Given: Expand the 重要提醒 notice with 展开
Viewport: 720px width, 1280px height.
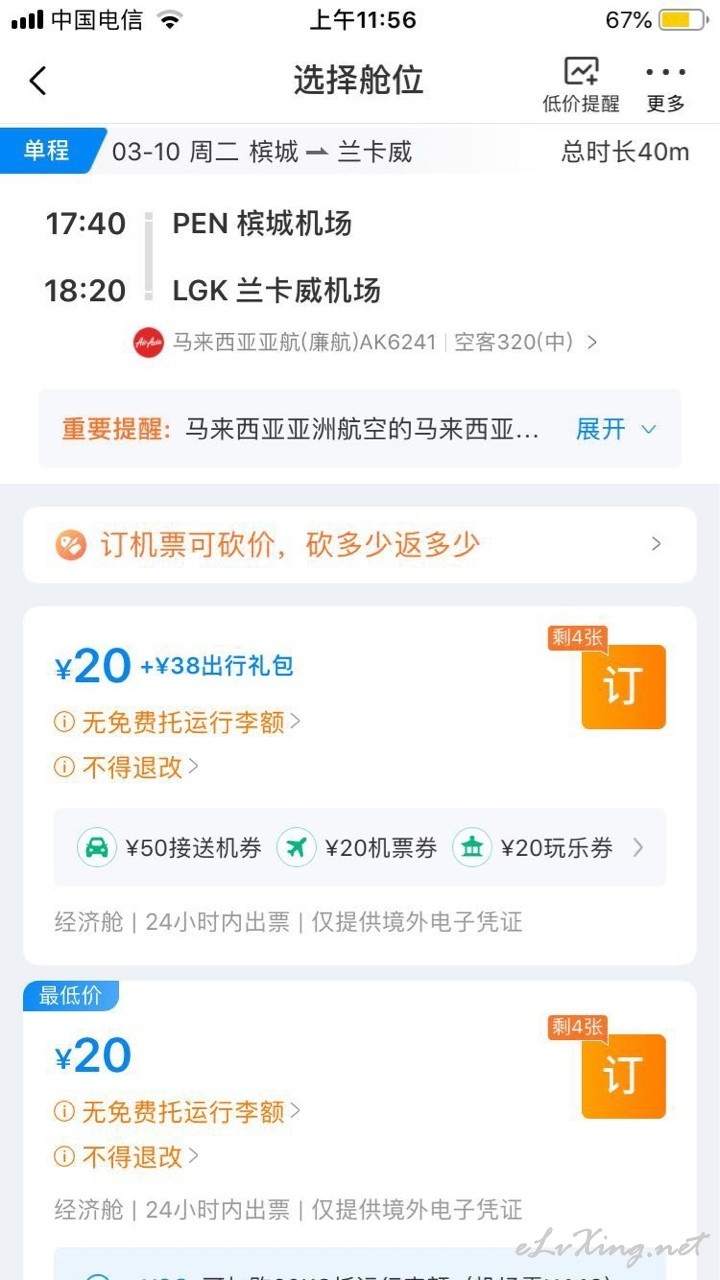Looking at the screenshot, I should (616, 429).
